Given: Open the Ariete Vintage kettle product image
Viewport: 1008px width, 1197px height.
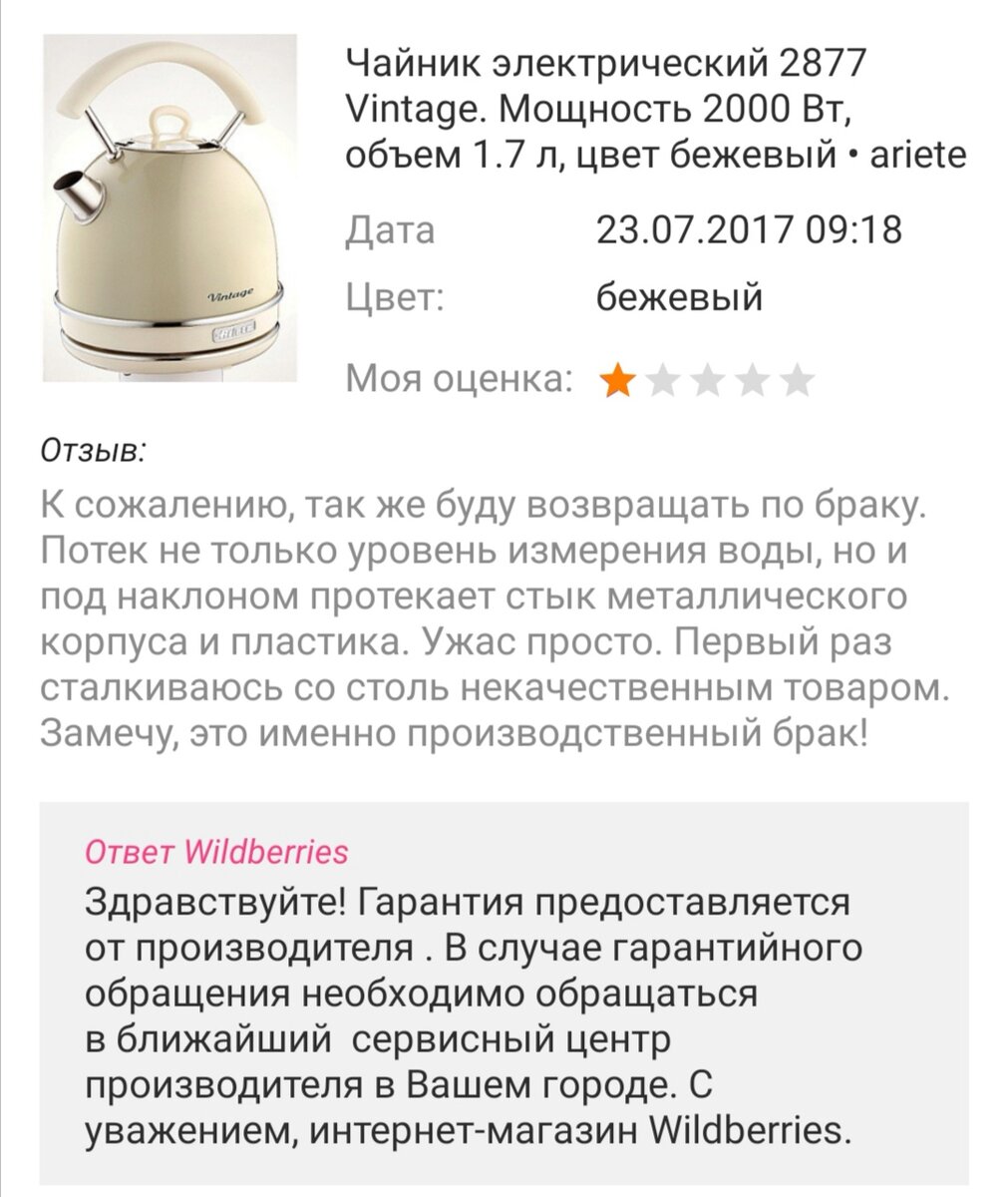Looking at the screenshot, I should click(x=169, y=207).
